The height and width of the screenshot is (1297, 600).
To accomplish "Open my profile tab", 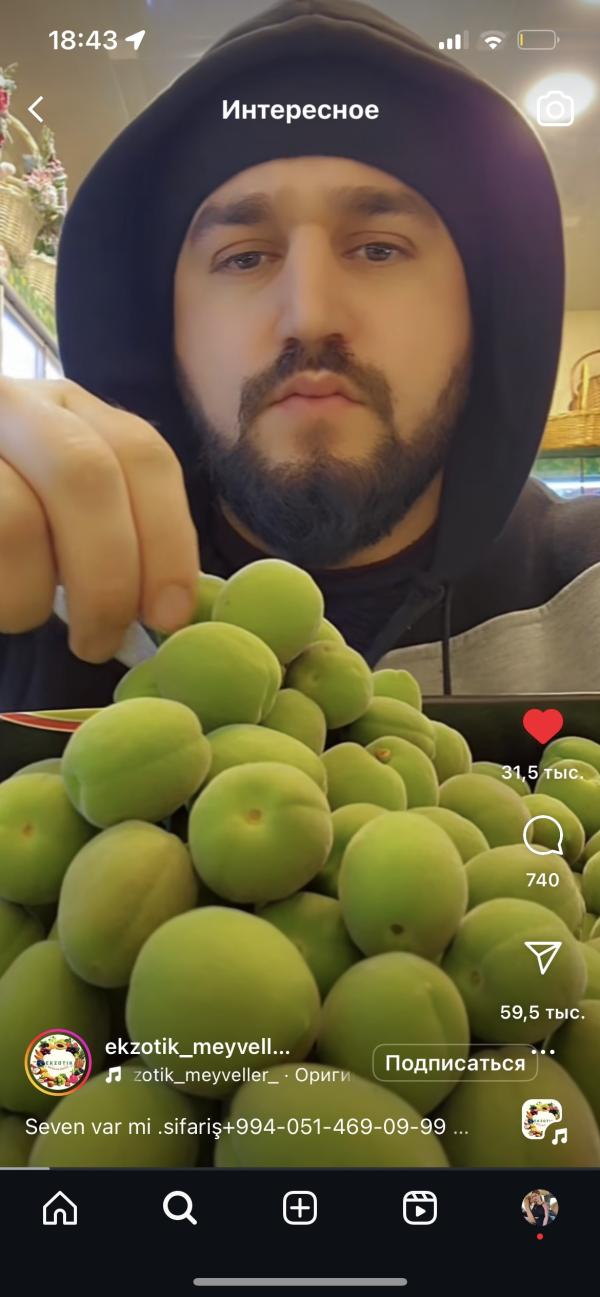I will [x=540, y=1209].
